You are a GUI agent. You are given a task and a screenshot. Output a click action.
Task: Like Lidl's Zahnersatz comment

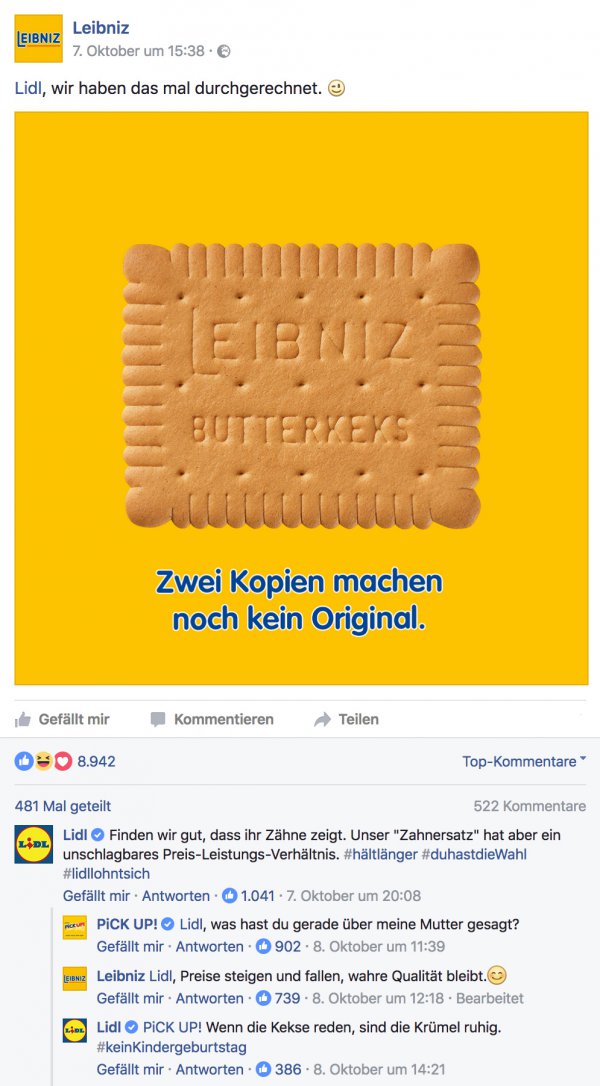(96, 896)
